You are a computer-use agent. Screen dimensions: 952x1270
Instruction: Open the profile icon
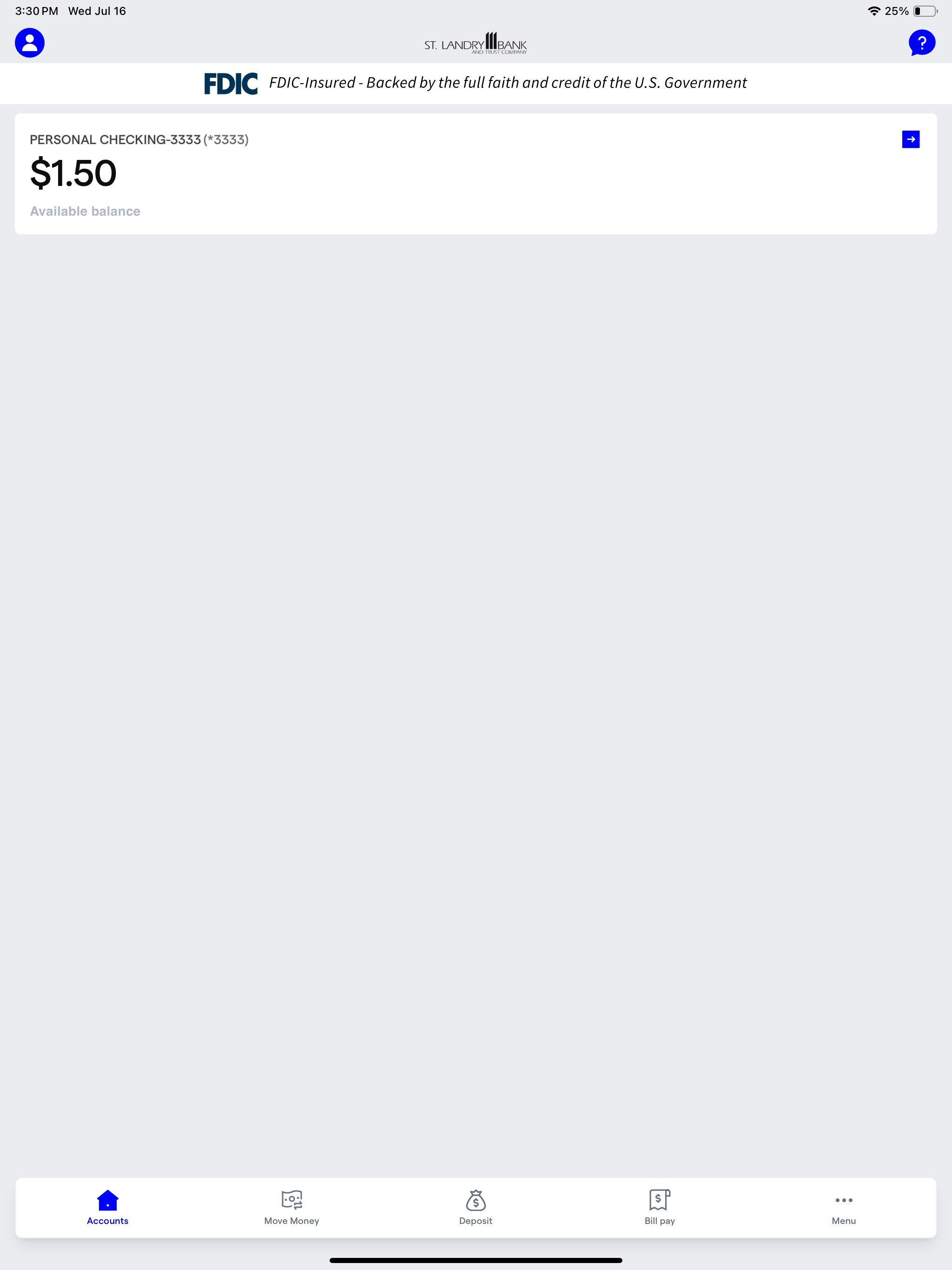[30, 42]
